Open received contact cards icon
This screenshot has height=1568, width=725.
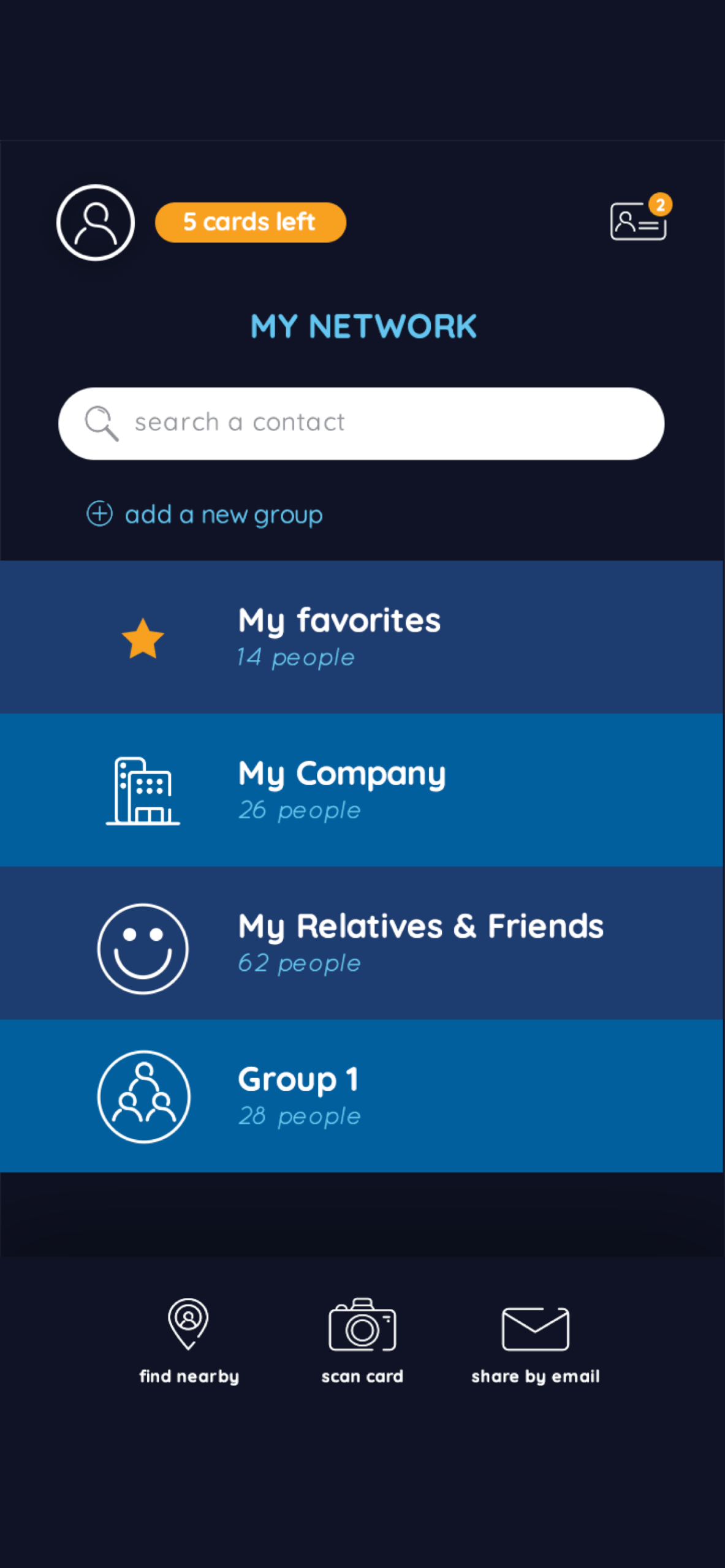(x=639, y=221)
